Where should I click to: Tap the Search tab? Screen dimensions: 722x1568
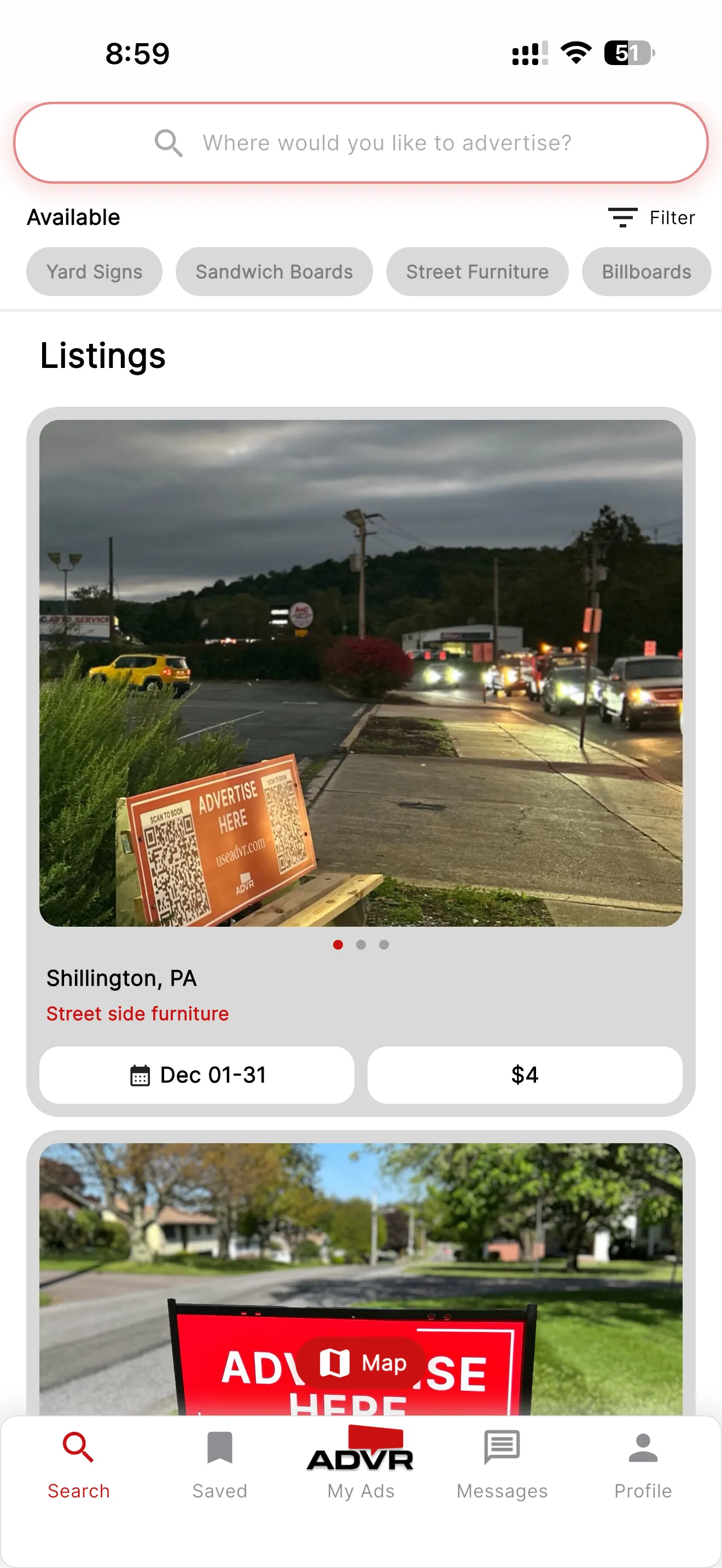pyautogui.click(x=79, y=1464)
